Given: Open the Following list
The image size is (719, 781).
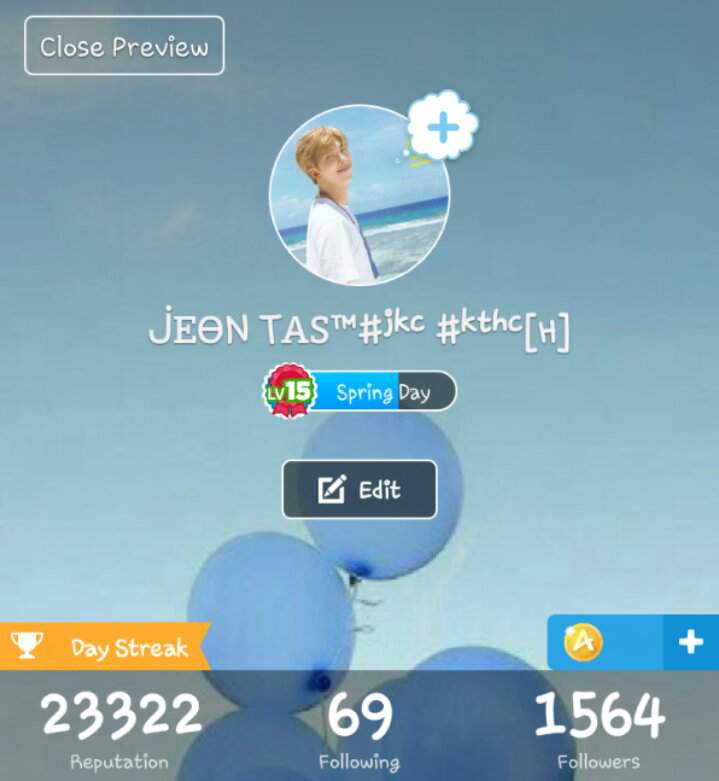Looking at the screenshot, I should click(x=359, y=728).
